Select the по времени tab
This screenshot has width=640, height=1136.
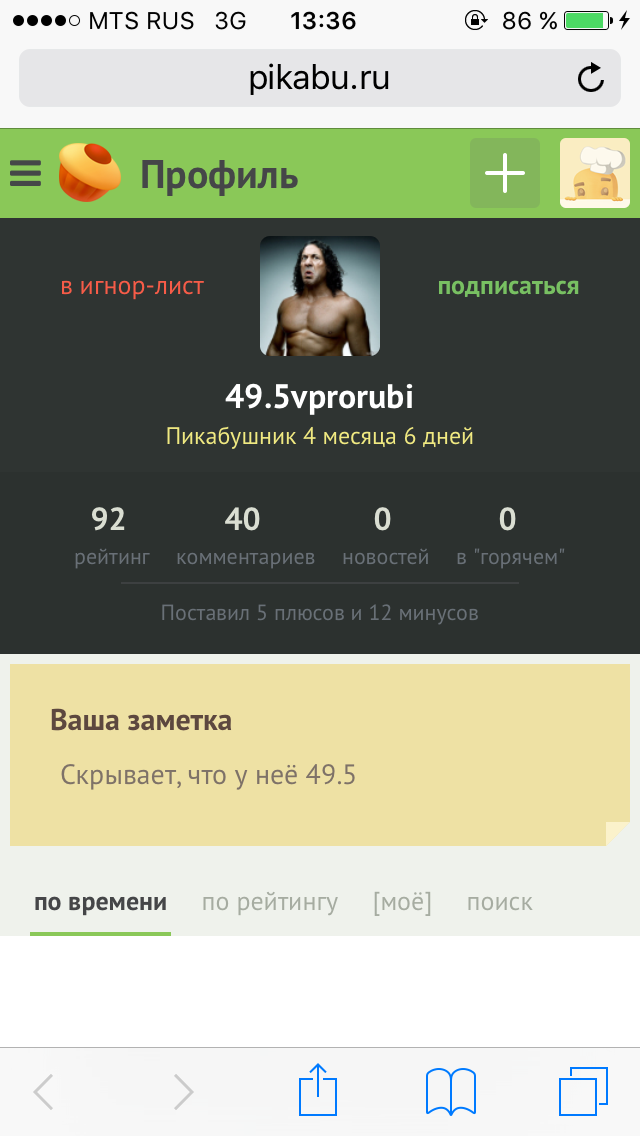[100, 903]
